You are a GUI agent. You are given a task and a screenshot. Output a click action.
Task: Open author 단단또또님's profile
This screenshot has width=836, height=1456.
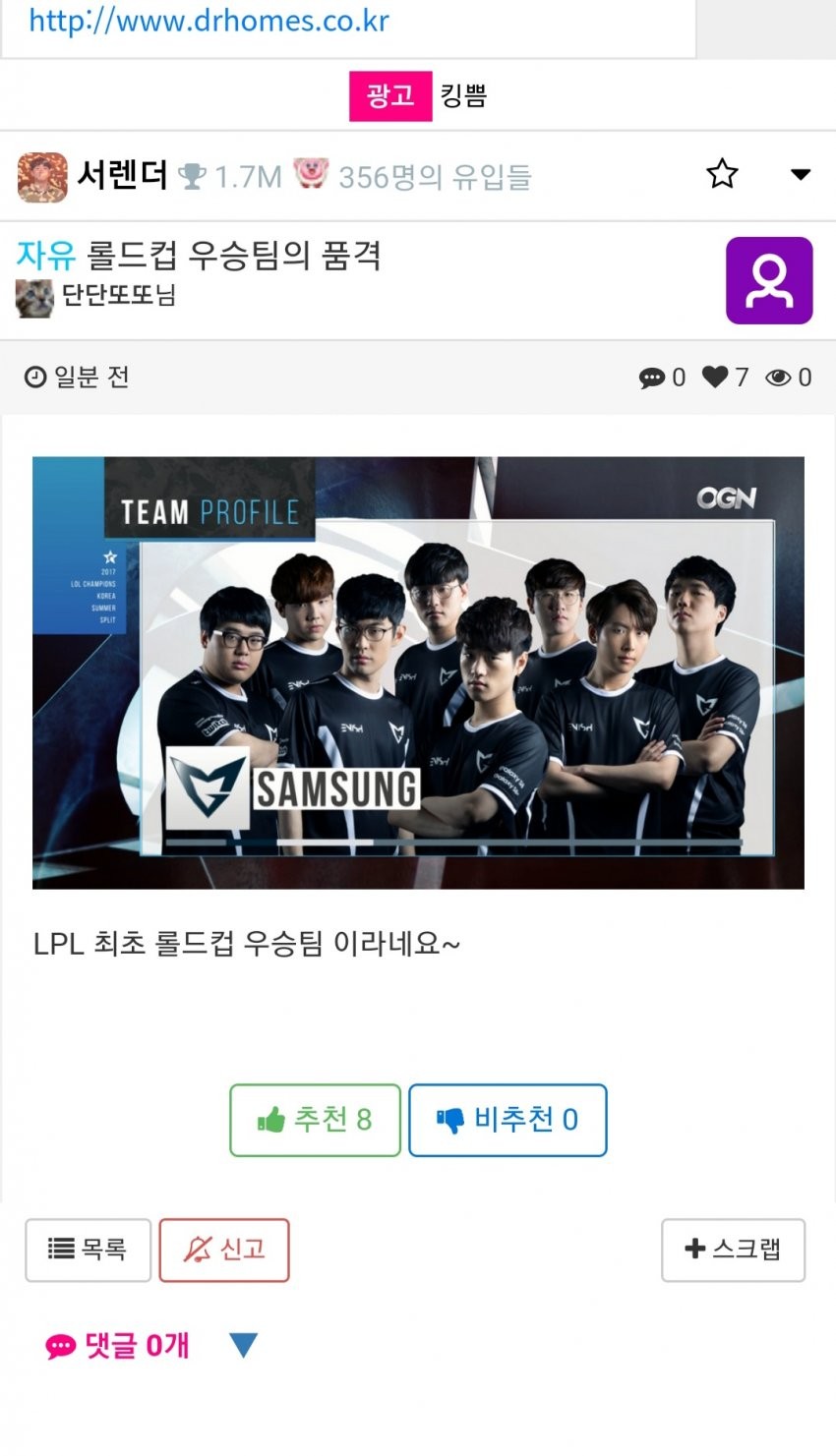pyautogui.click(x=118, y=295)
